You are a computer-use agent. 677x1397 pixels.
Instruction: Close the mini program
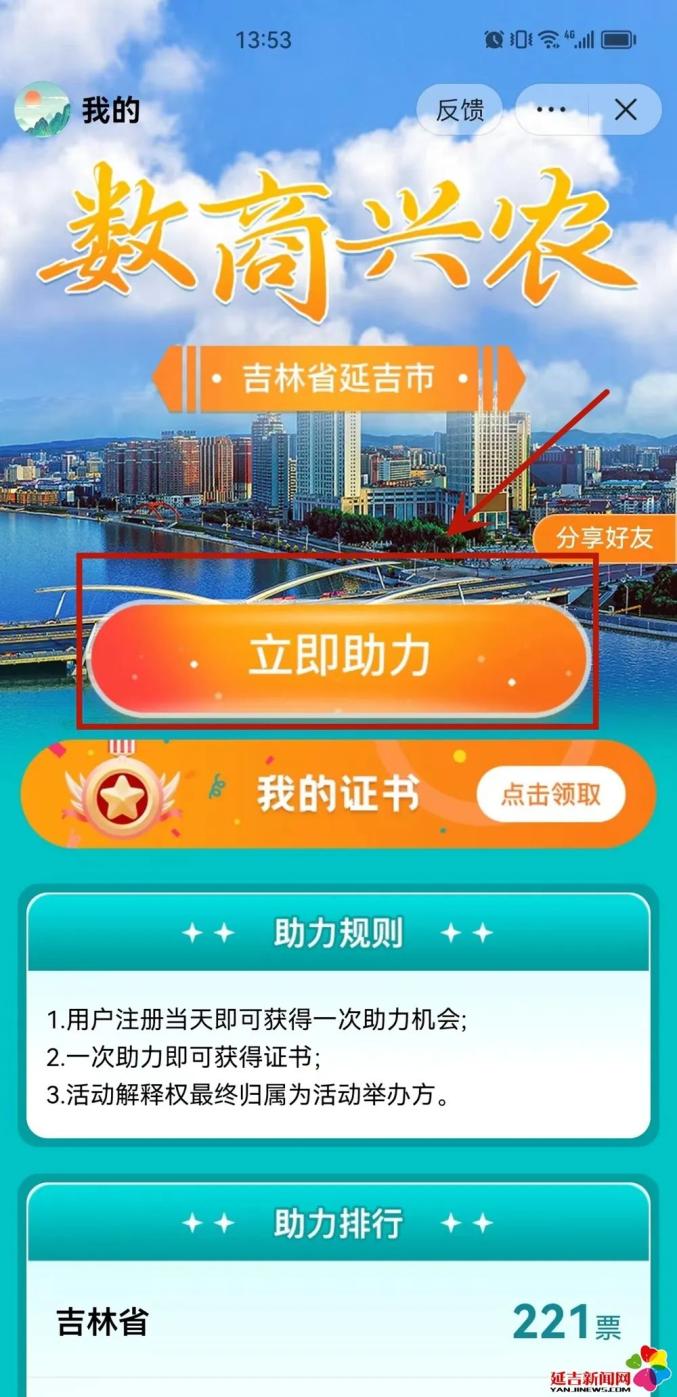(626, 110)
